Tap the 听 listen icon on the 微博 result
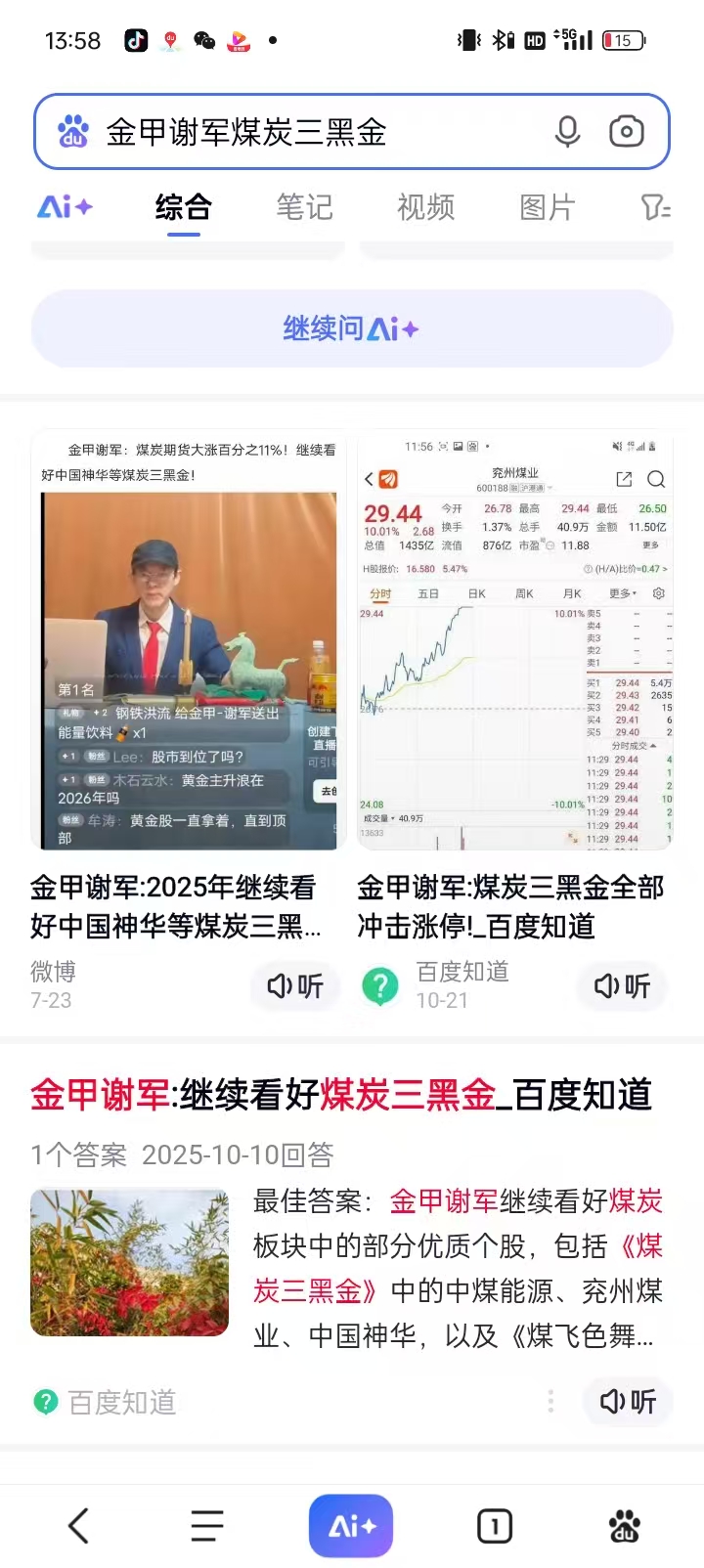The height and width of the screenshot is (1568, 704). point(294,986)
